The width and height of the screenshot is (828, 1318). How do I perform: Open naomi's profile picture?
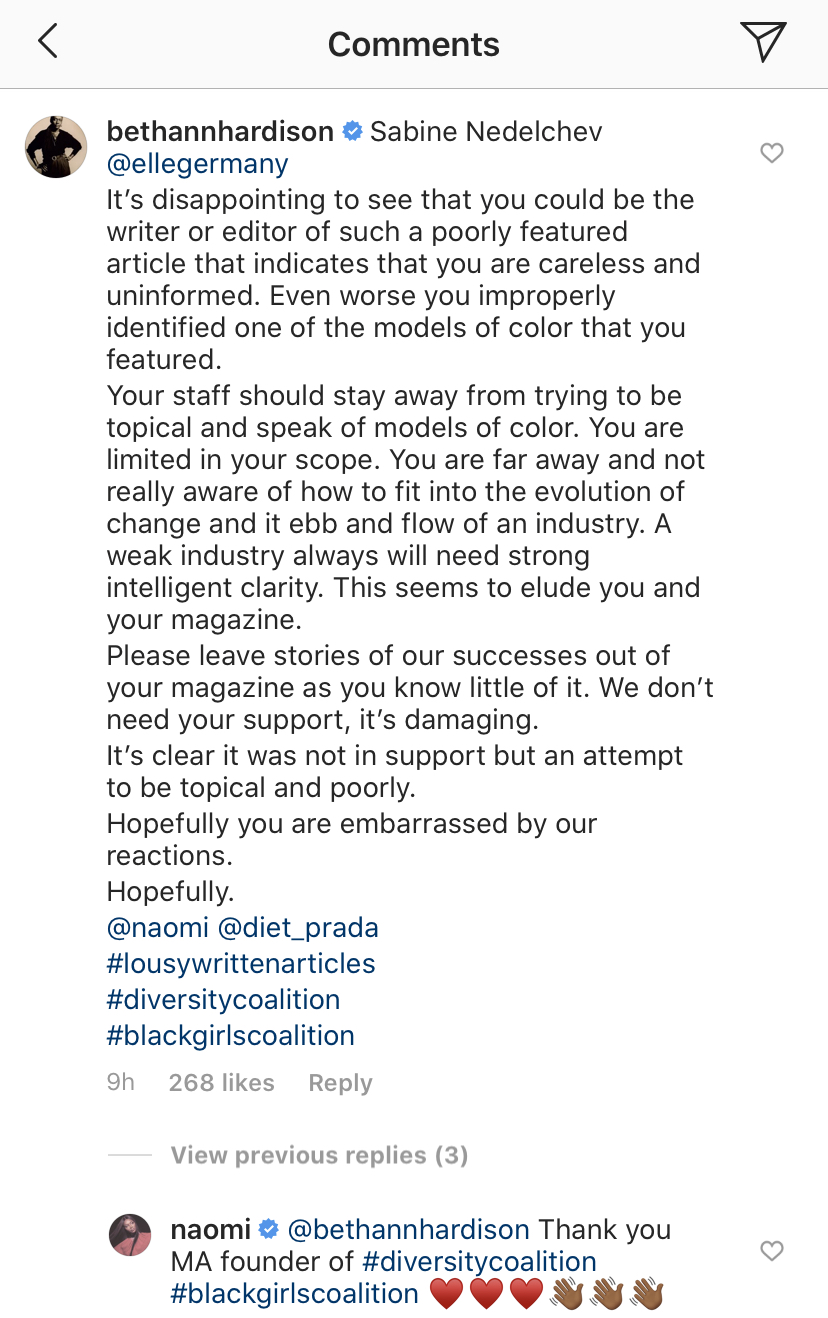(x=130, y=1235)
